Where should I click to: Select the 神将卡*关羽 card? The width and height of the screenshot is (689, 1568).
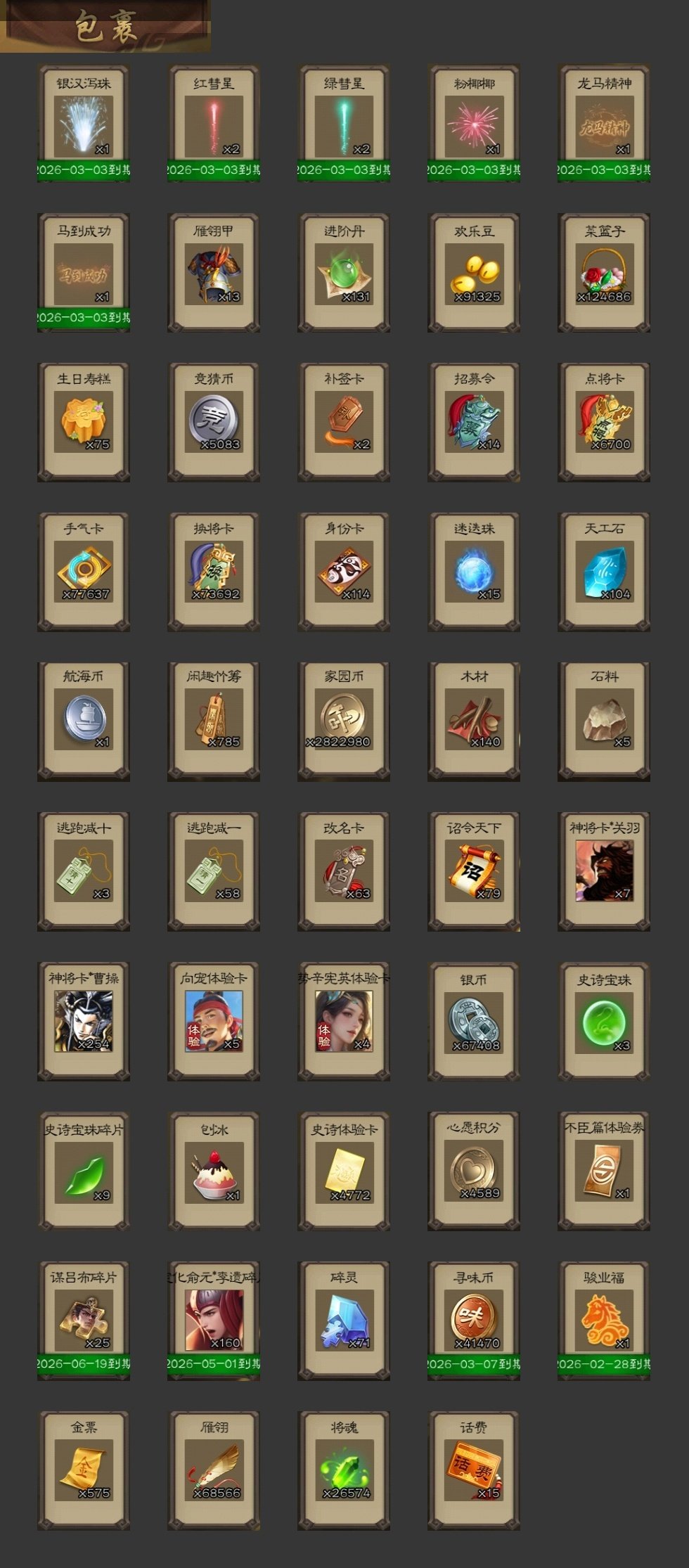tap(604, 872)
